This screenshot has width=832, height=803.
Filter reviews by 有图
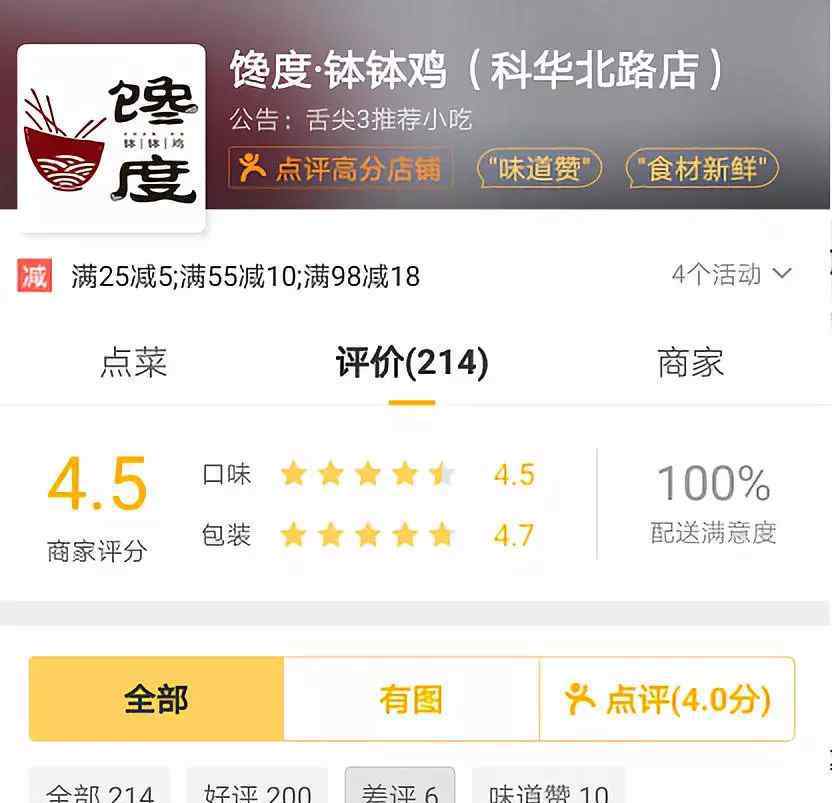[411, 699]
